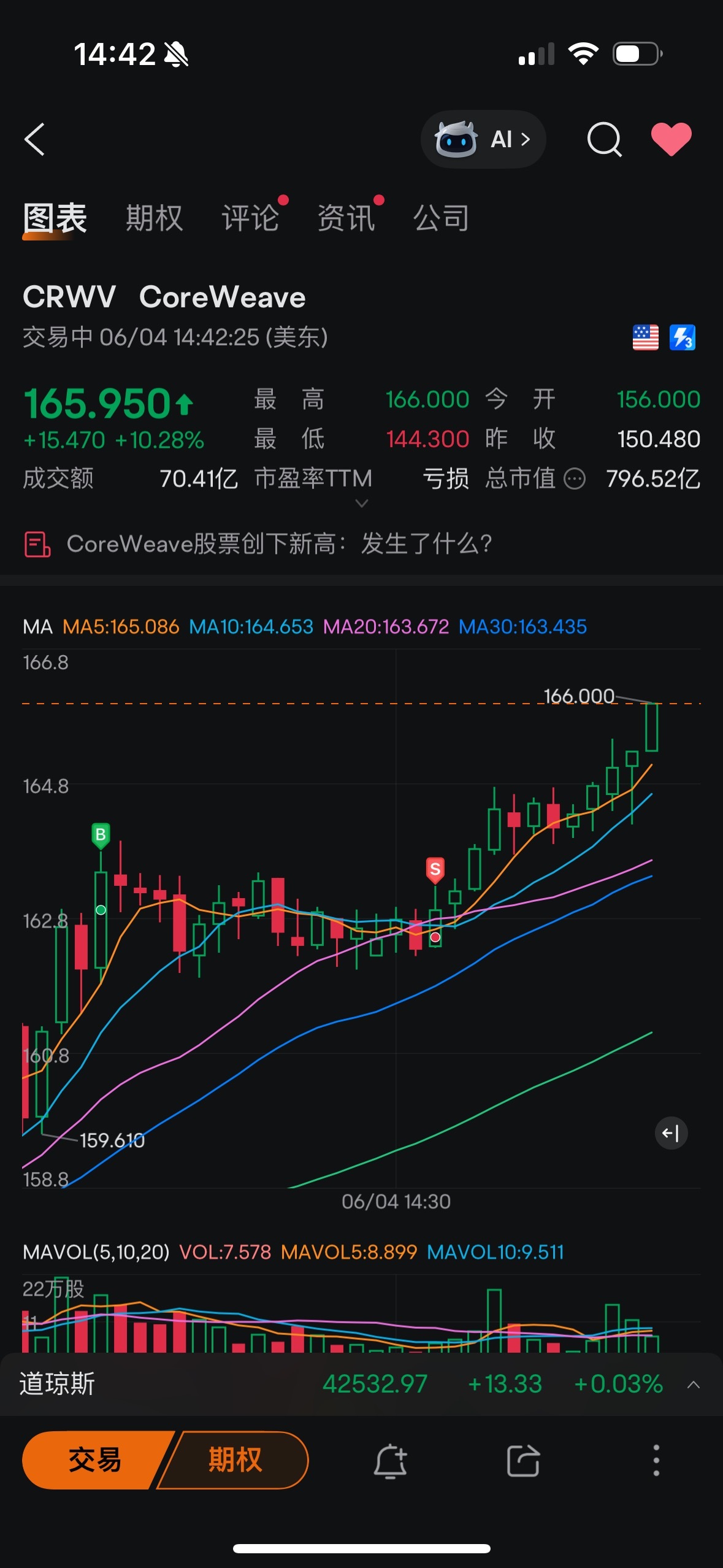The height and width of the screenshot is (1568, 723).
Task: Share this stock page
Action: [523, 1461]
